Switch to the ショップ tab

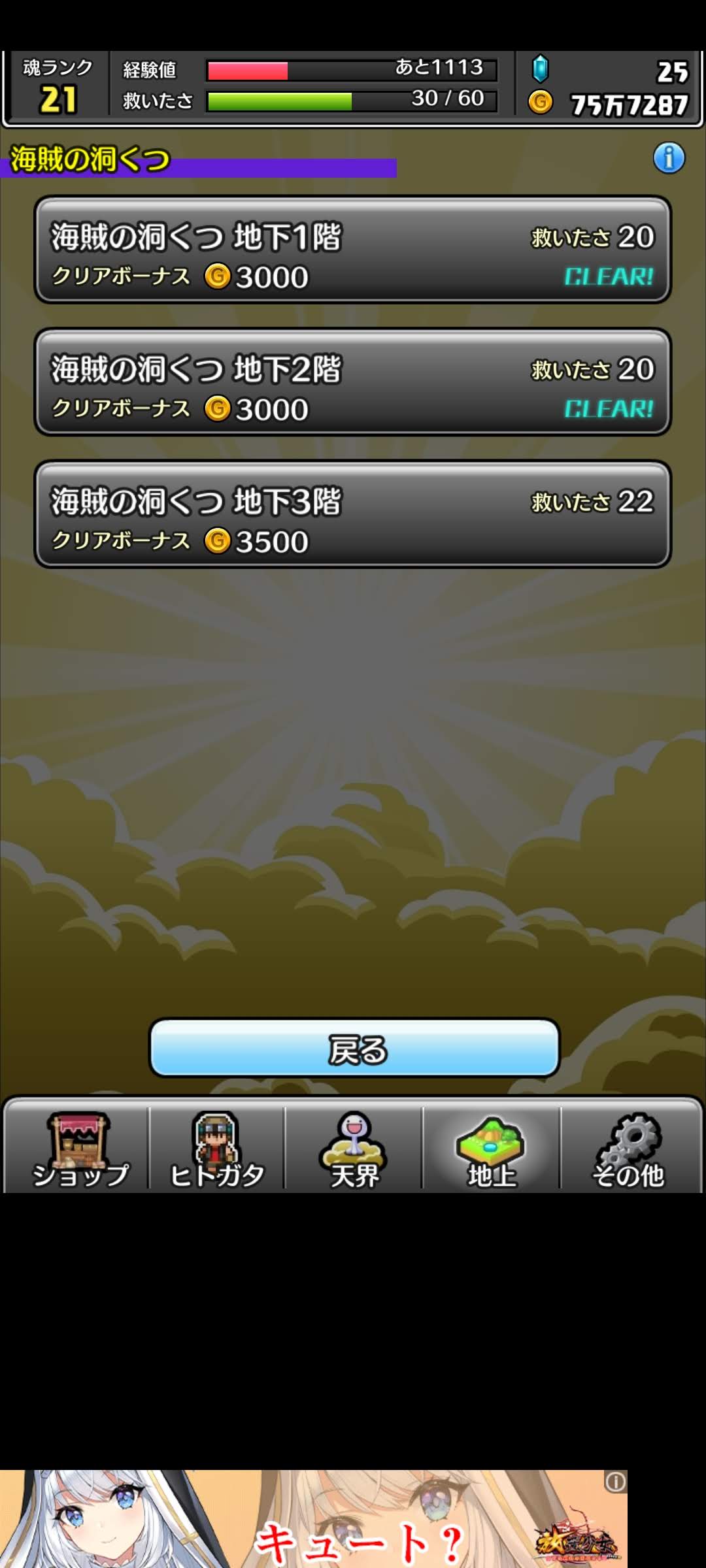78,1150
